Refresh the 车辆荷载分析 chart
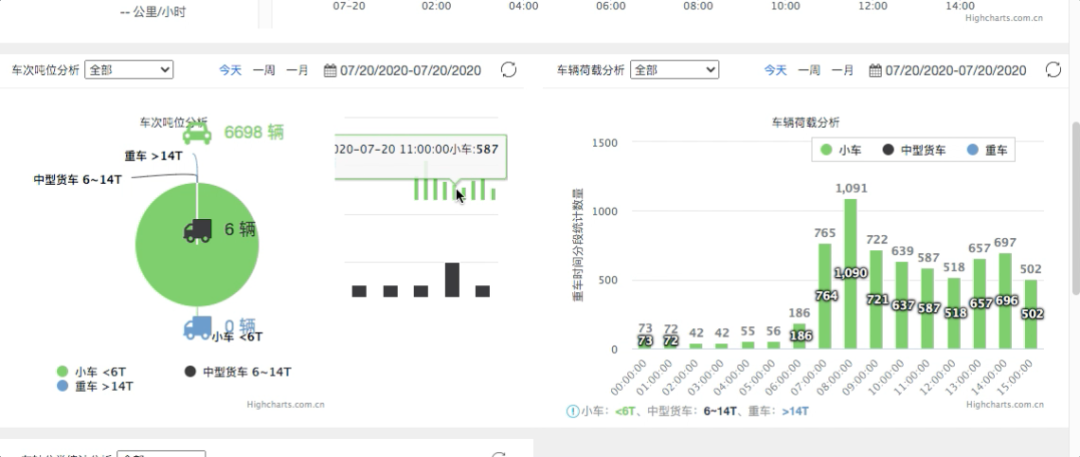The image size is (1080, 457). [x=1053, y=70]
